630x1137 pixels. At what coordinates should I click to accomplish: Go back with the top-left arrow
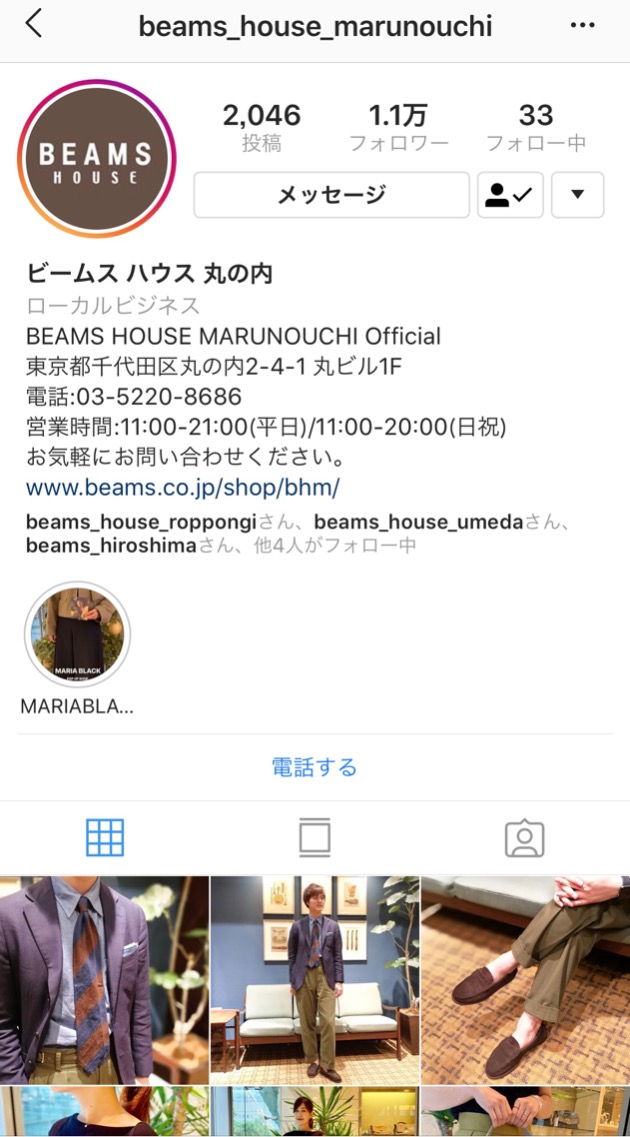point(34,25)
